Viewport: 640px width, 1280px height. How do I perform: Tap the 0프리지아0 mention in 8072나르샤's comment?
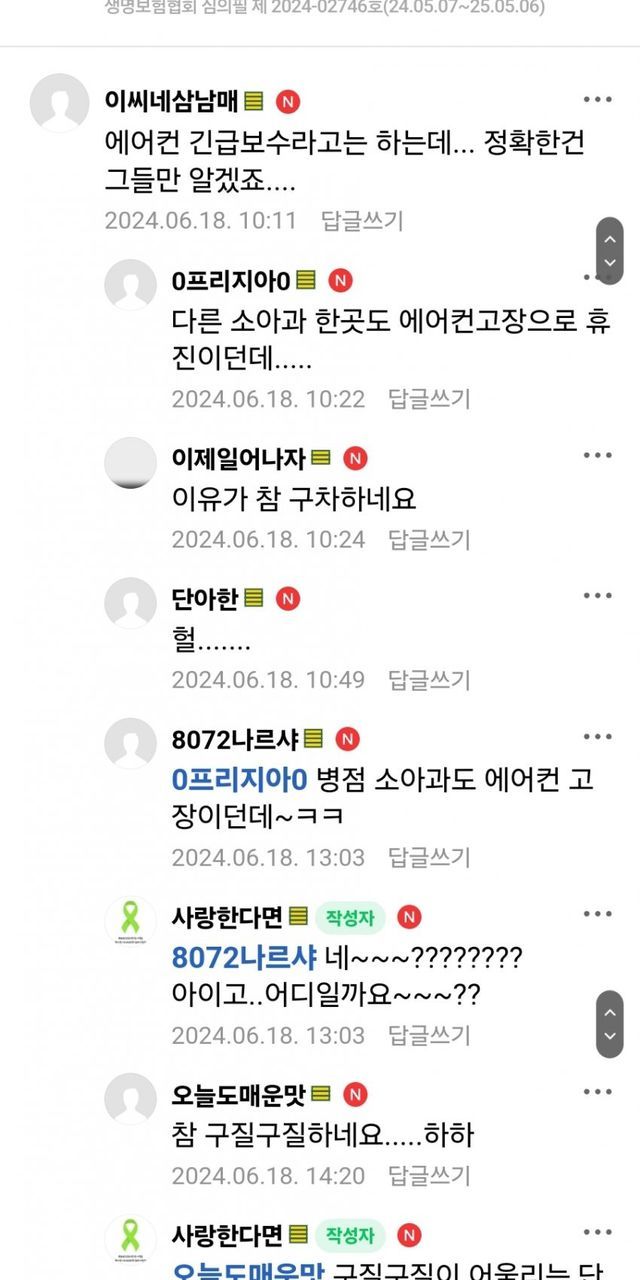tap(239, 780)
